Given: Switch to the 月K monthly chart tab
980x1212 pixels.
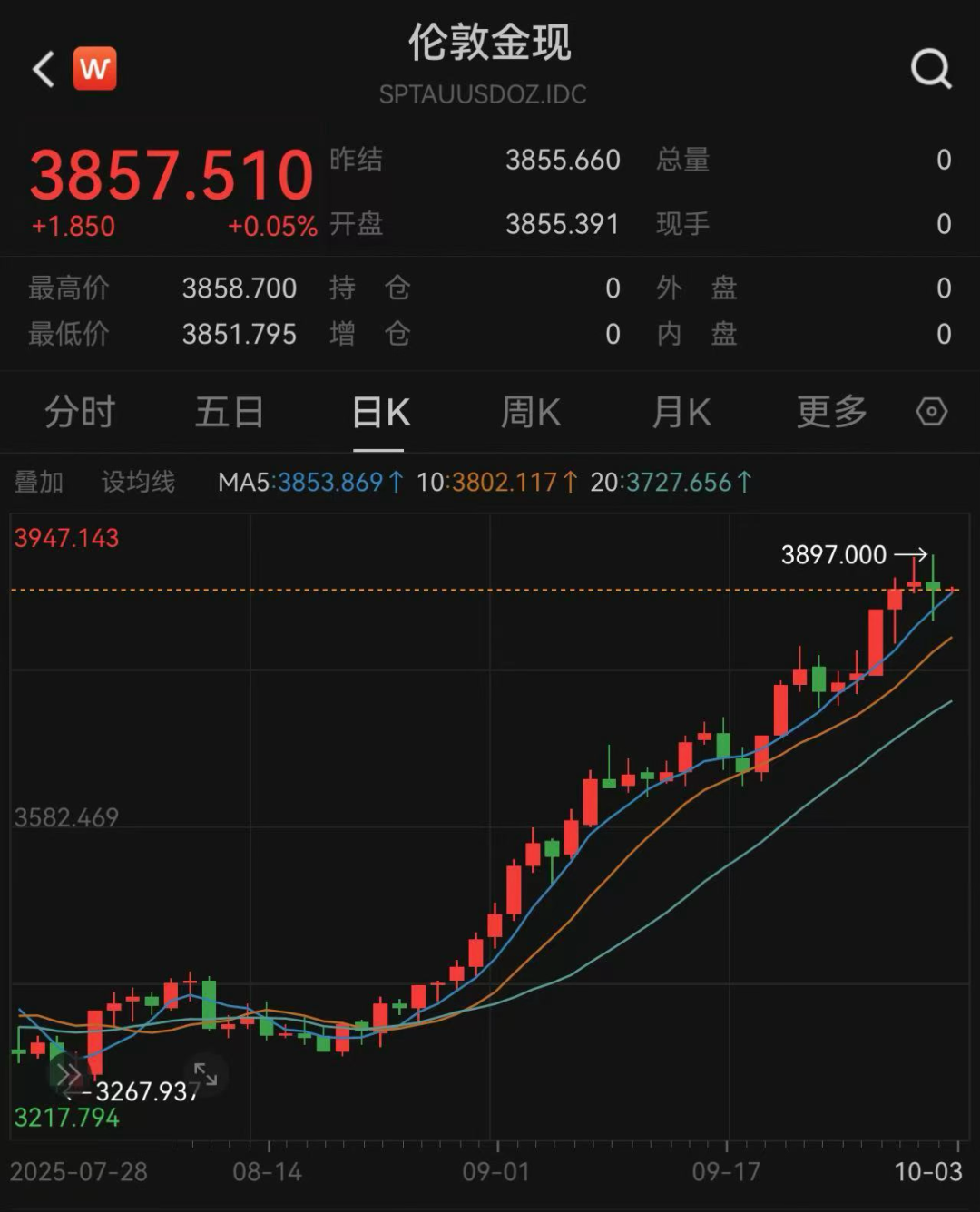Looking at the screenshot, I should tap(681, 413).
